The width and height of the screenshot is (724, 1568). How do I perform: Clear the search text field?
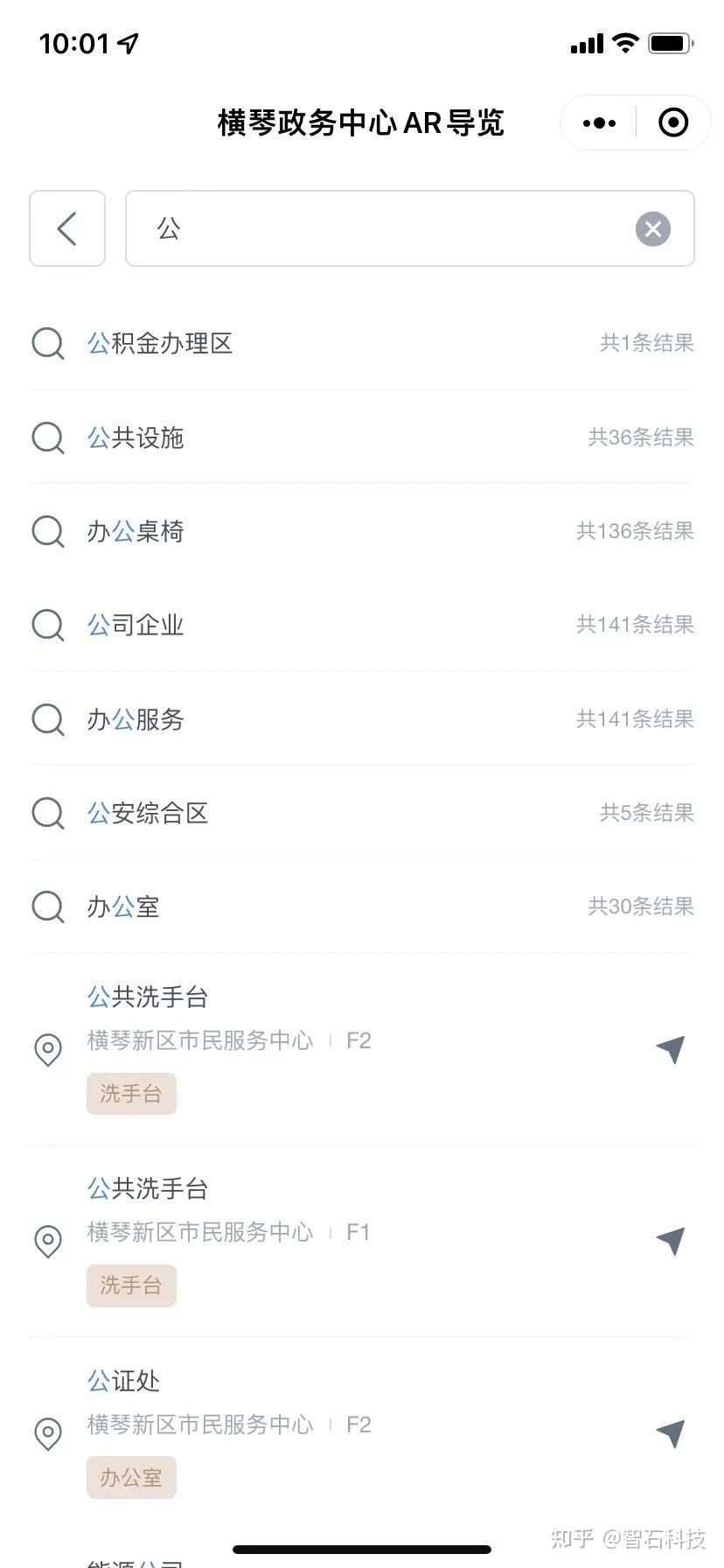point(652,229)
